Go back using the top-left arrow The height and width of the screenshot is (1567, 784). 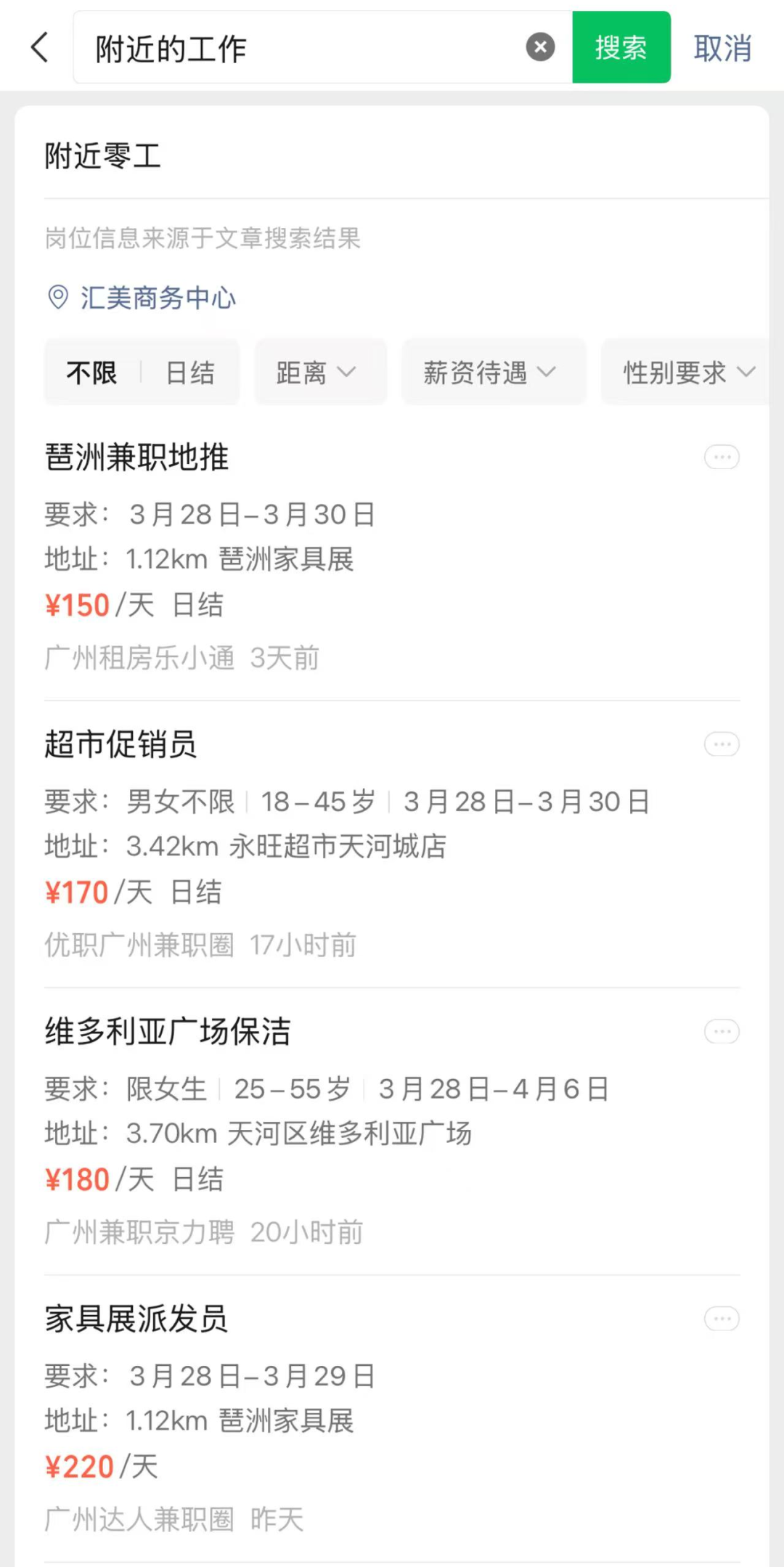(x=40, y=48)
